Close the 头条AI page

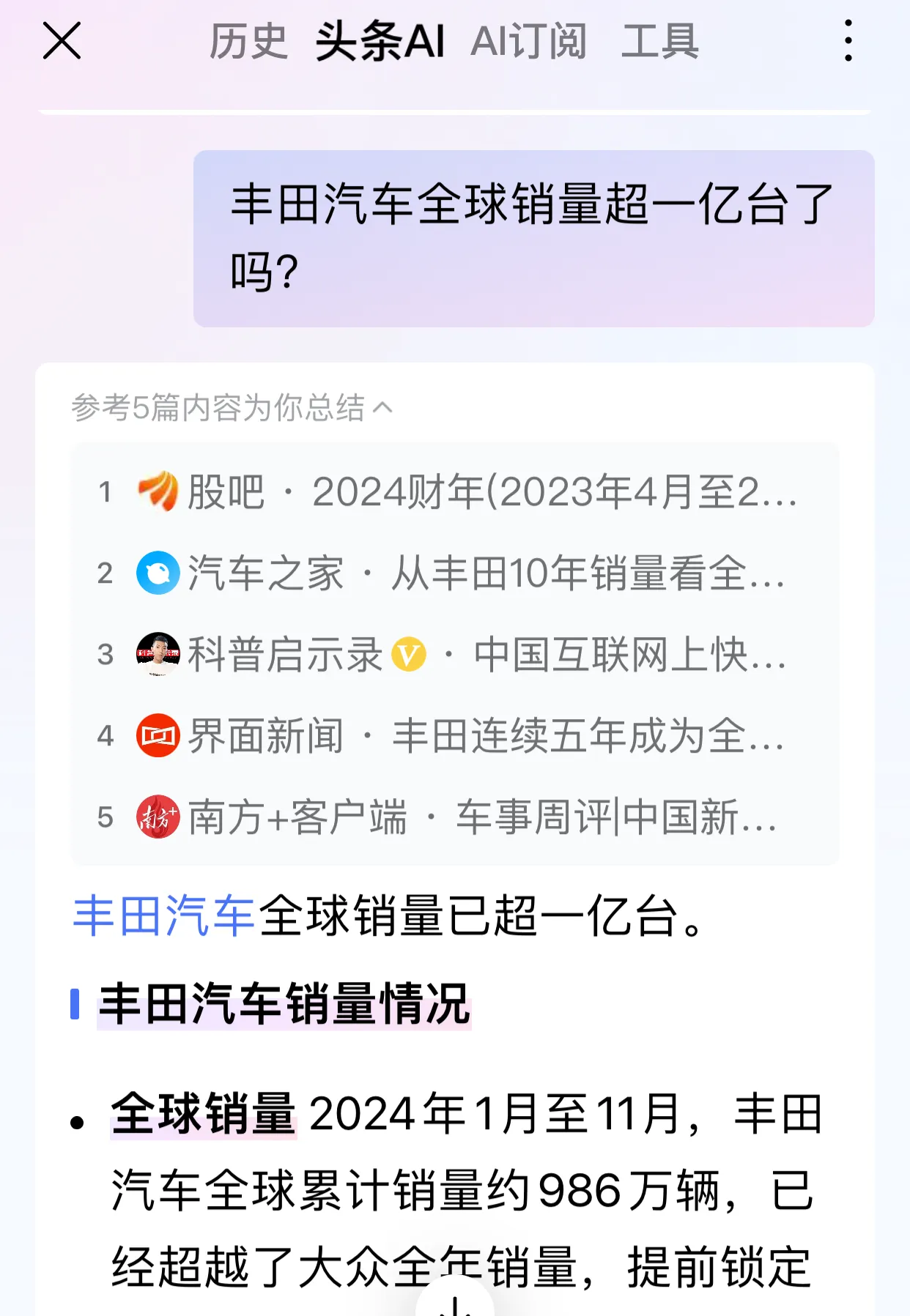pyautogui.click(x=62, y=41)
